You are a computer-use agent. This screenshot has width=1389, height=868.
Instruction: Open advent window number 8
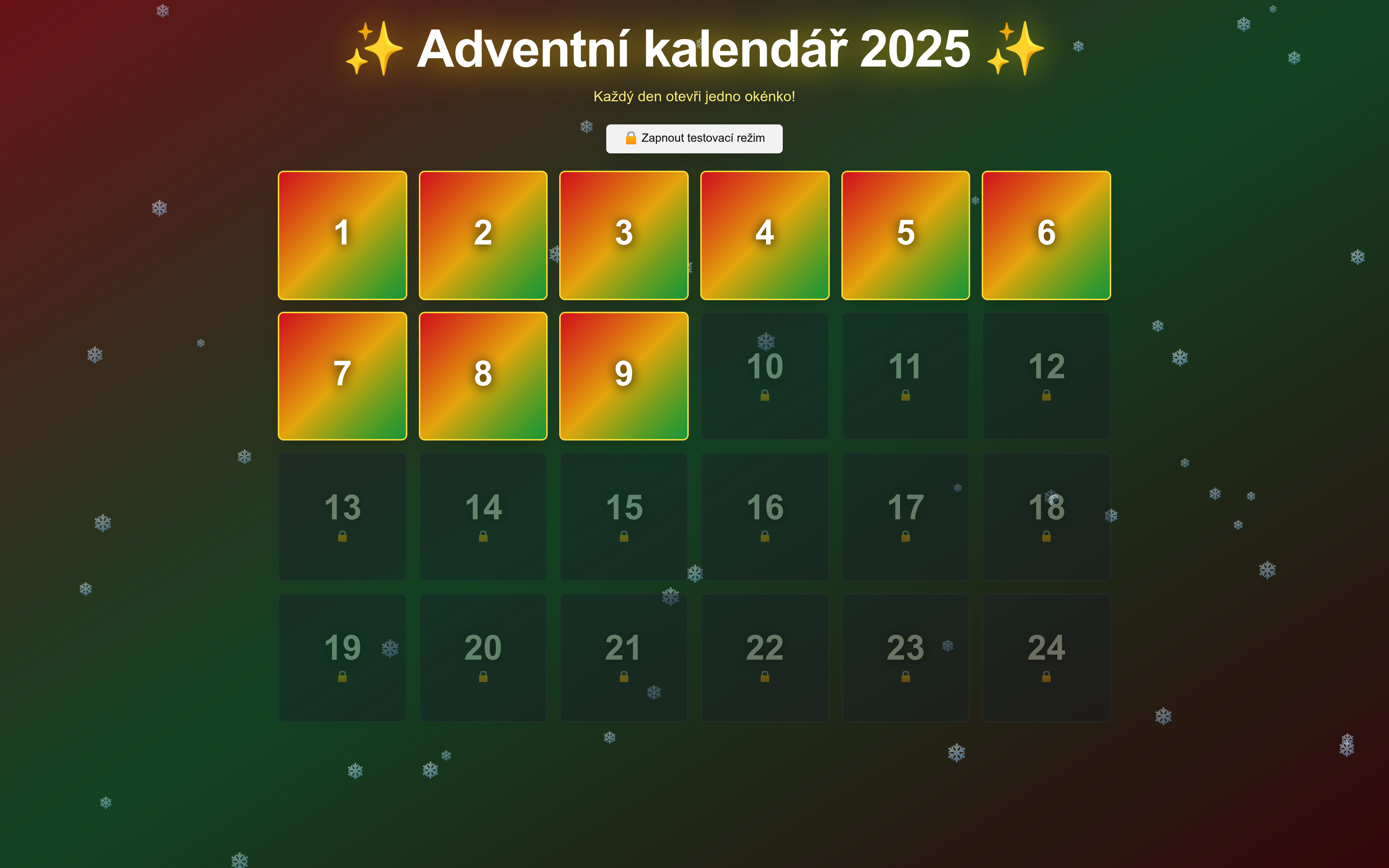coord(483,376)
